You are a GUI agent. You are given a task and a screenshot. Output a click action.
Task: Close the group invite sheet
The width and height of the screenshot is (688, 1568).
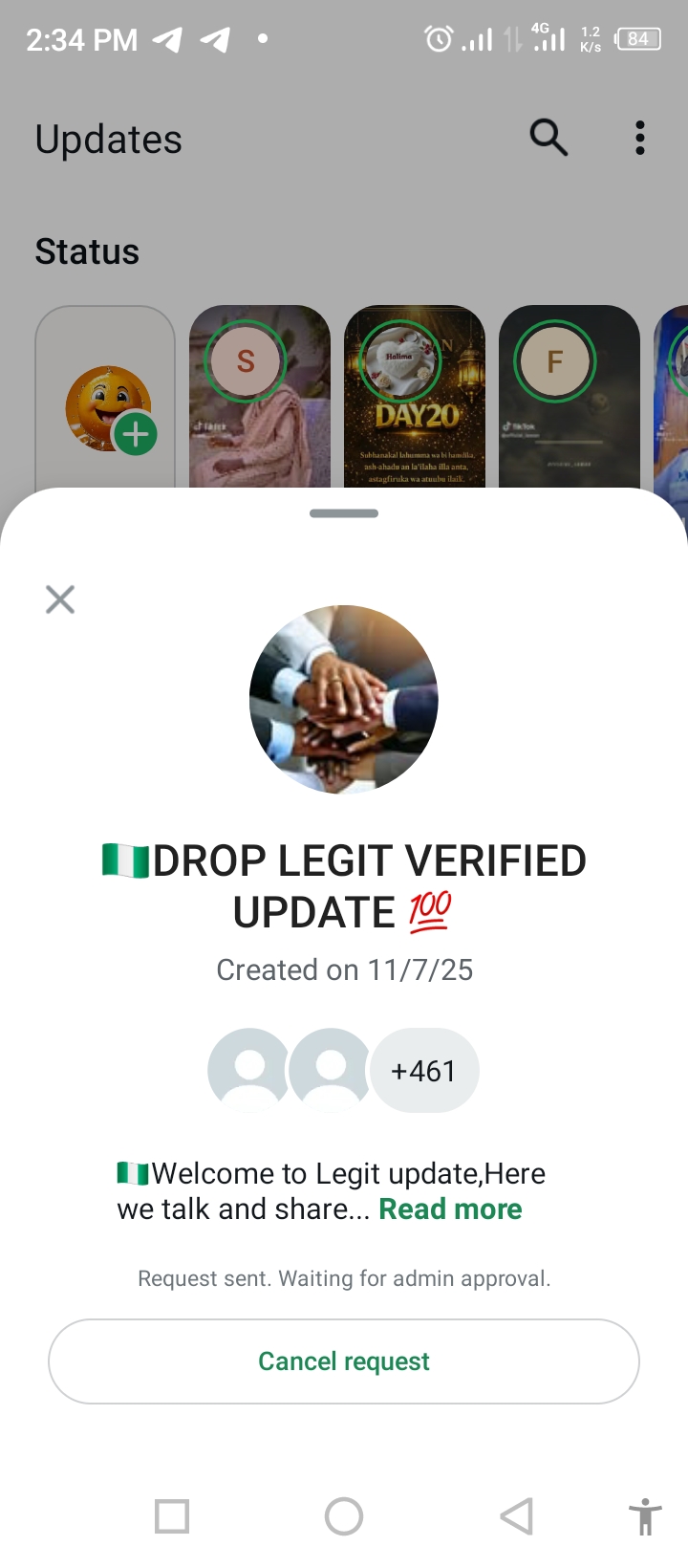tap(60, 600)
